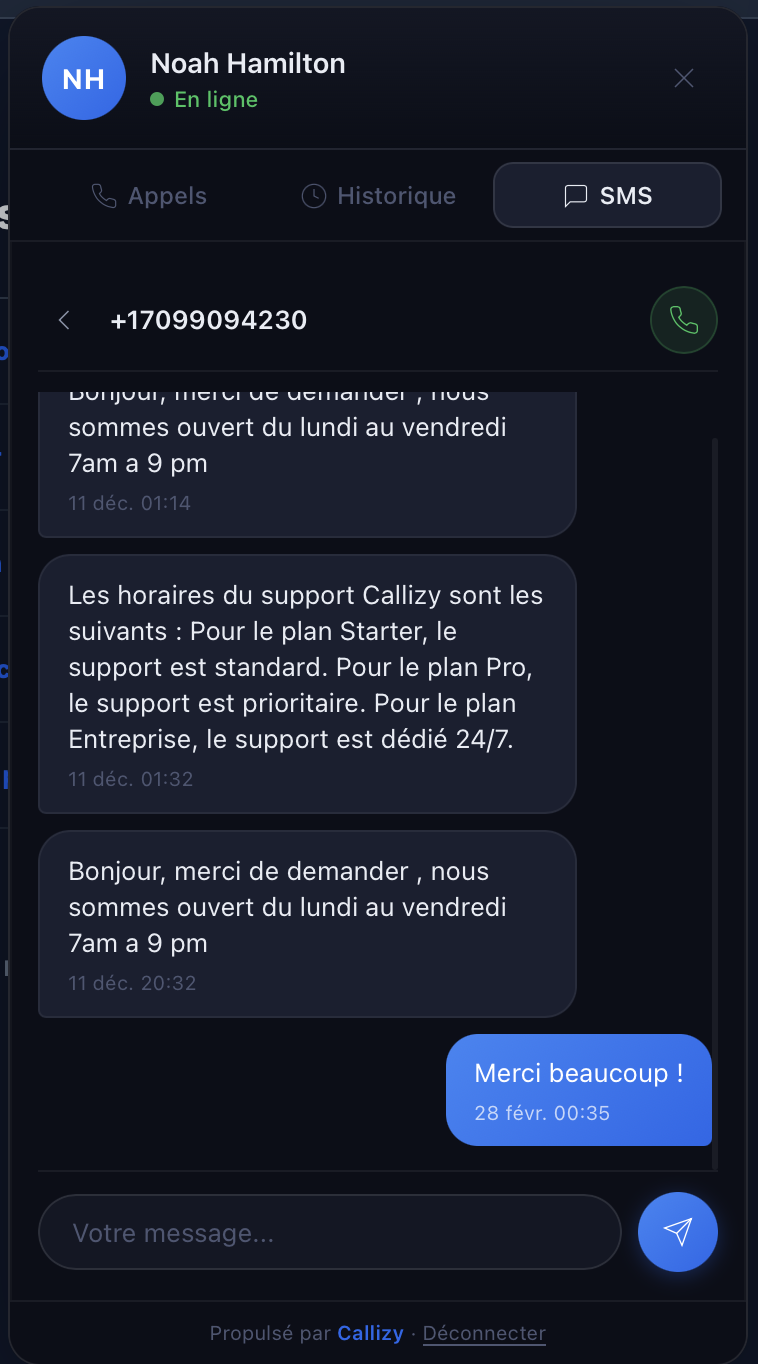Focus the Votre message text field
The image size is (758, 1364).
[x=330, y=1232]
